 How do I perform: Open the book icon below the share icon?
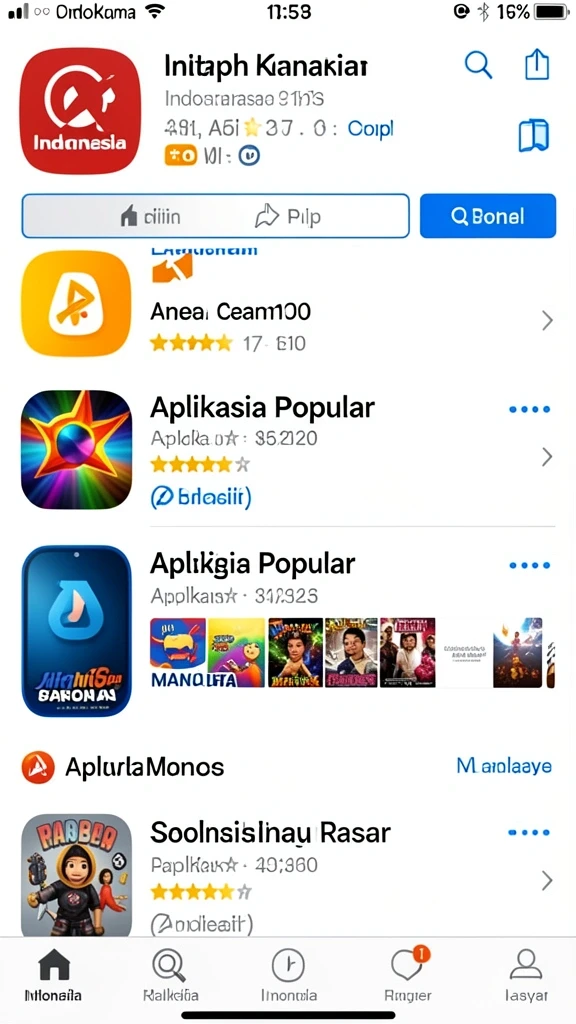point(534,136)
